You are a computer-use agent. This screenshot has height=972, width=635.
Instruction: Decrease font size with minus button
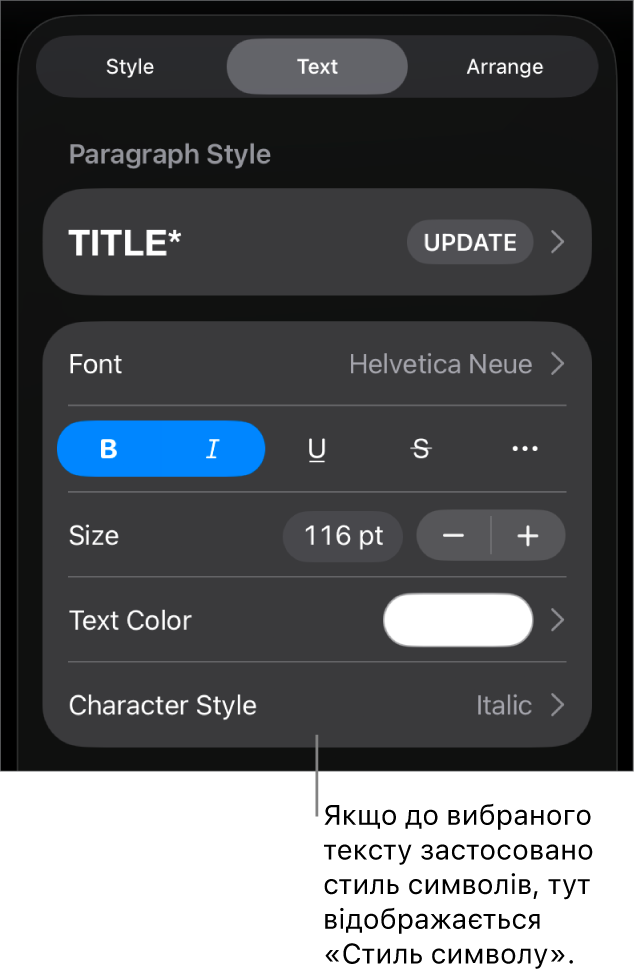coord(454,536)
